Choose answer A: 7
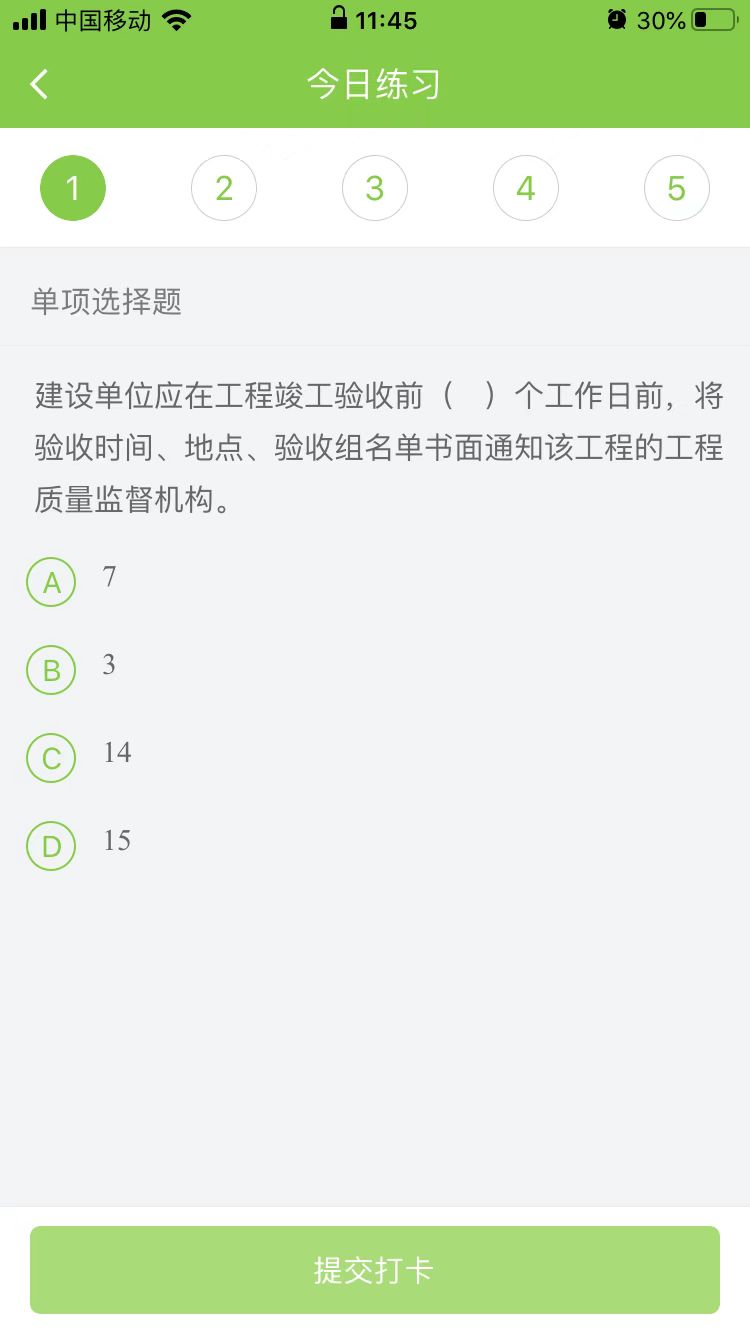 [51, 582]
